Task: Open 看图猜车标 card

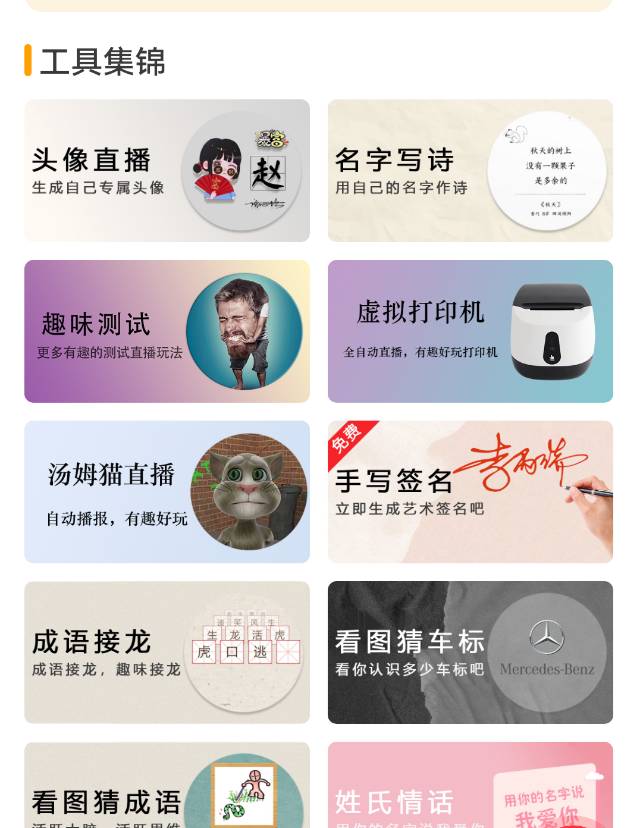Action: coord(470,652)
